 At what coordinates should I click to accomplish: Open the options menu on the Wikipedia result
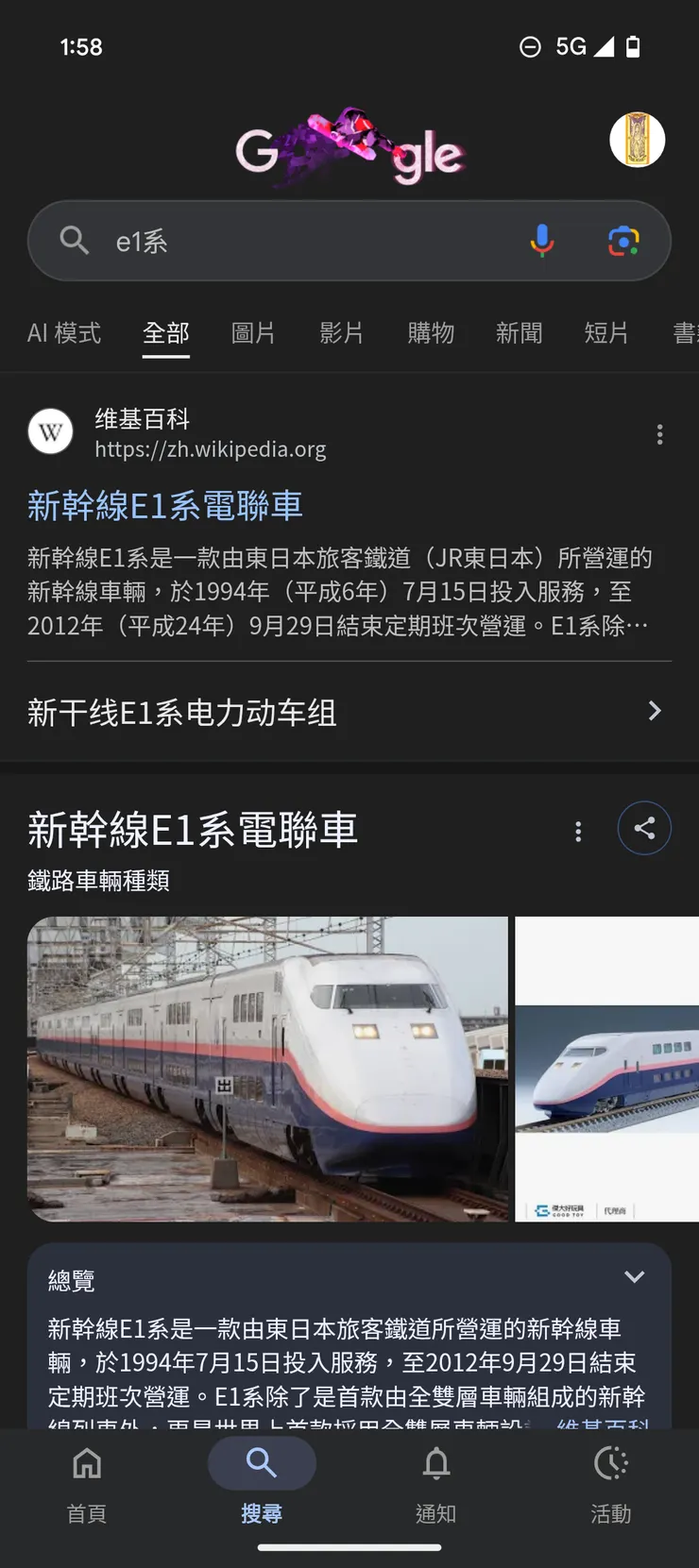(659, 433)
